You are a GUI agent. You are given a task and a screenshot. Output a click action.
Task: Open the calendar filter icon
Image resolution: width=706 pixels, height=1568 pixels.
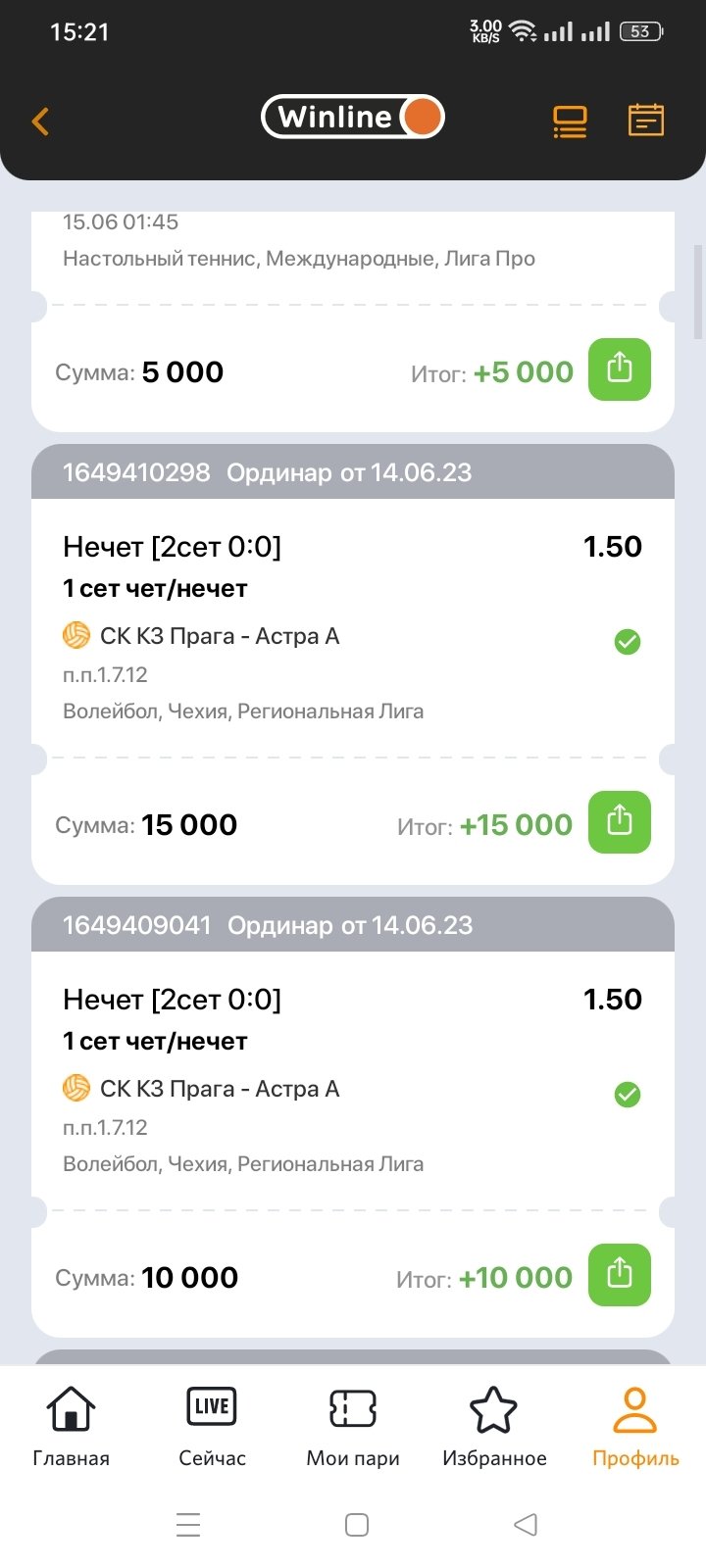[x=645, y=121]
